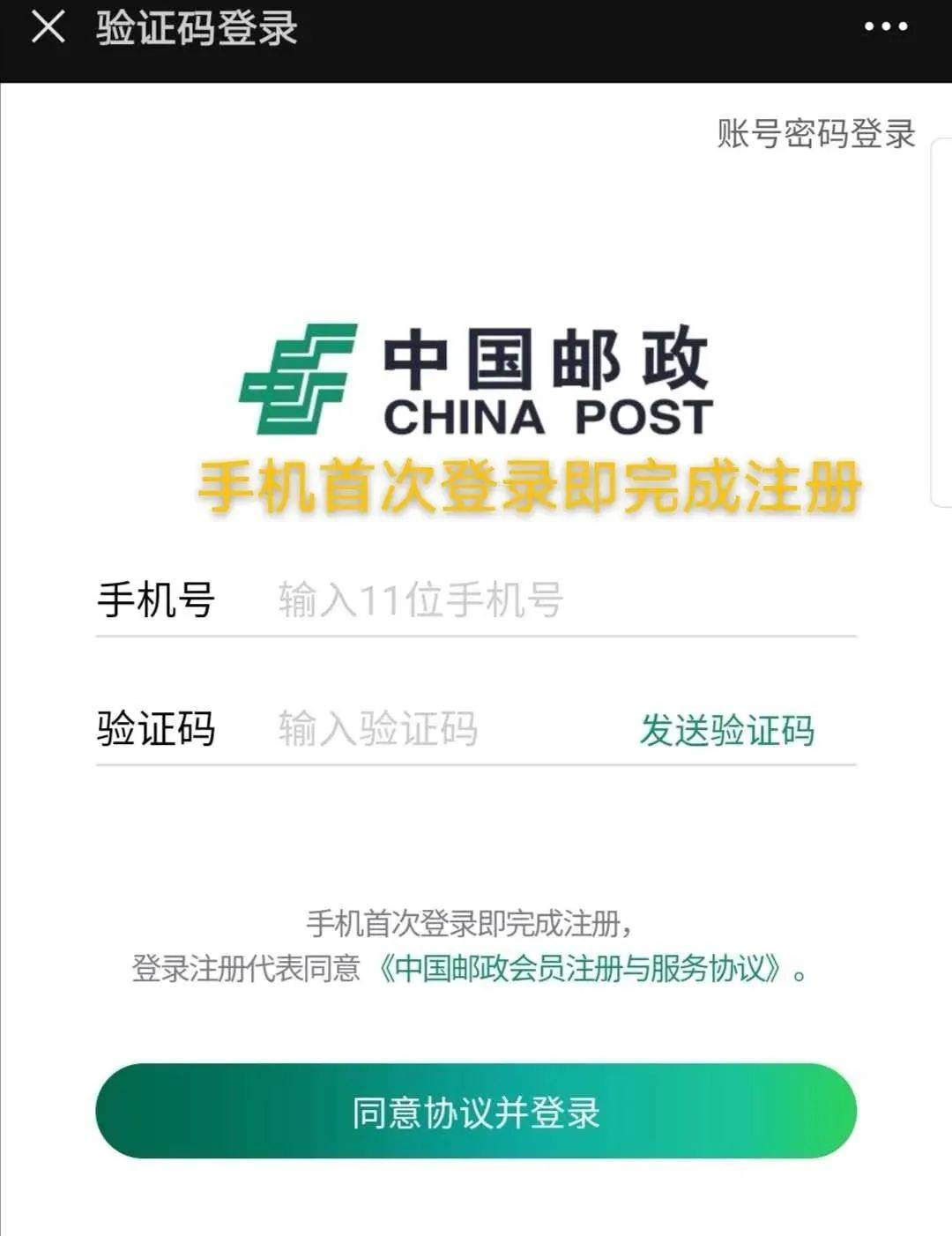Open the three-dot overflow menu

click(885, 27)
